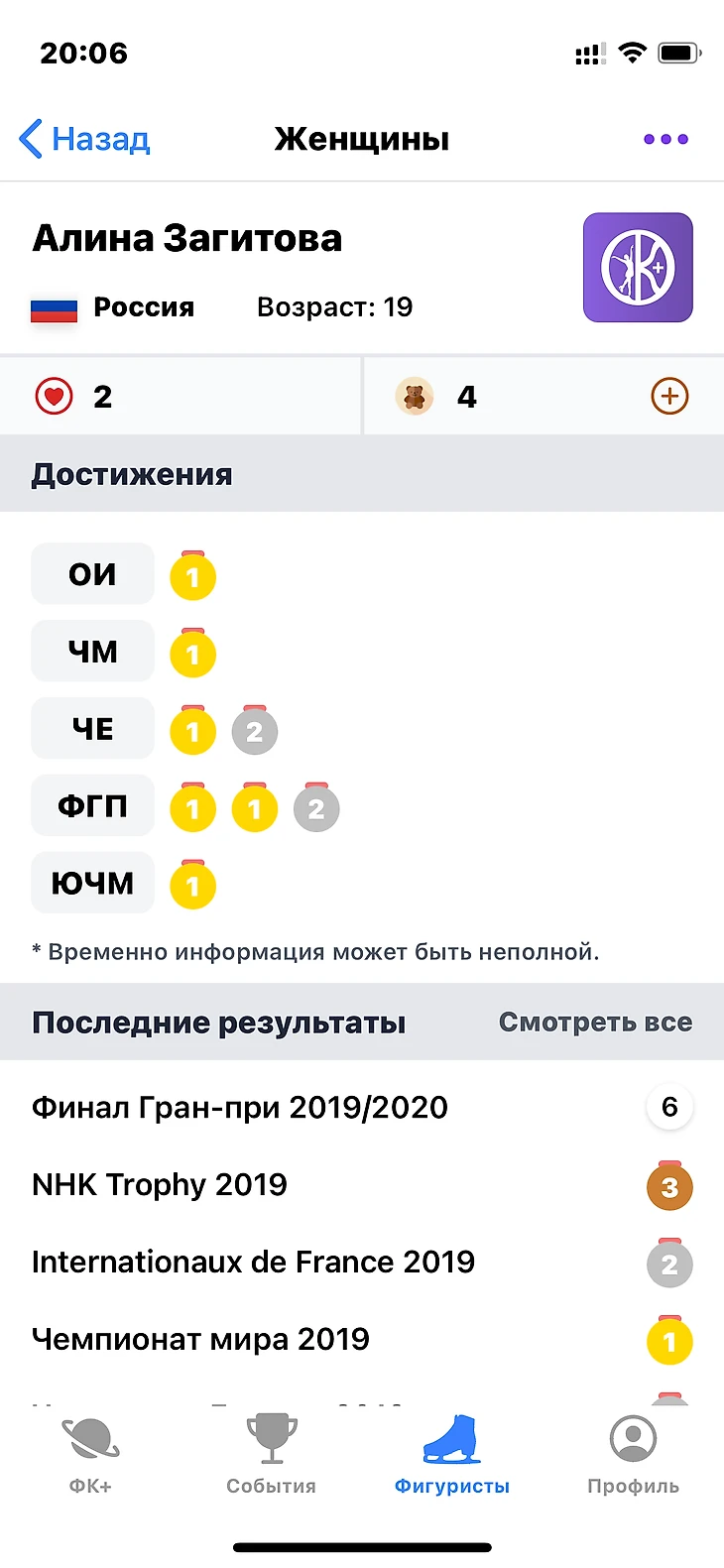Screen dimensions: 724x1568
Task: Add a teddy bear with the plus icon
Action: click(x=669, y=397)
